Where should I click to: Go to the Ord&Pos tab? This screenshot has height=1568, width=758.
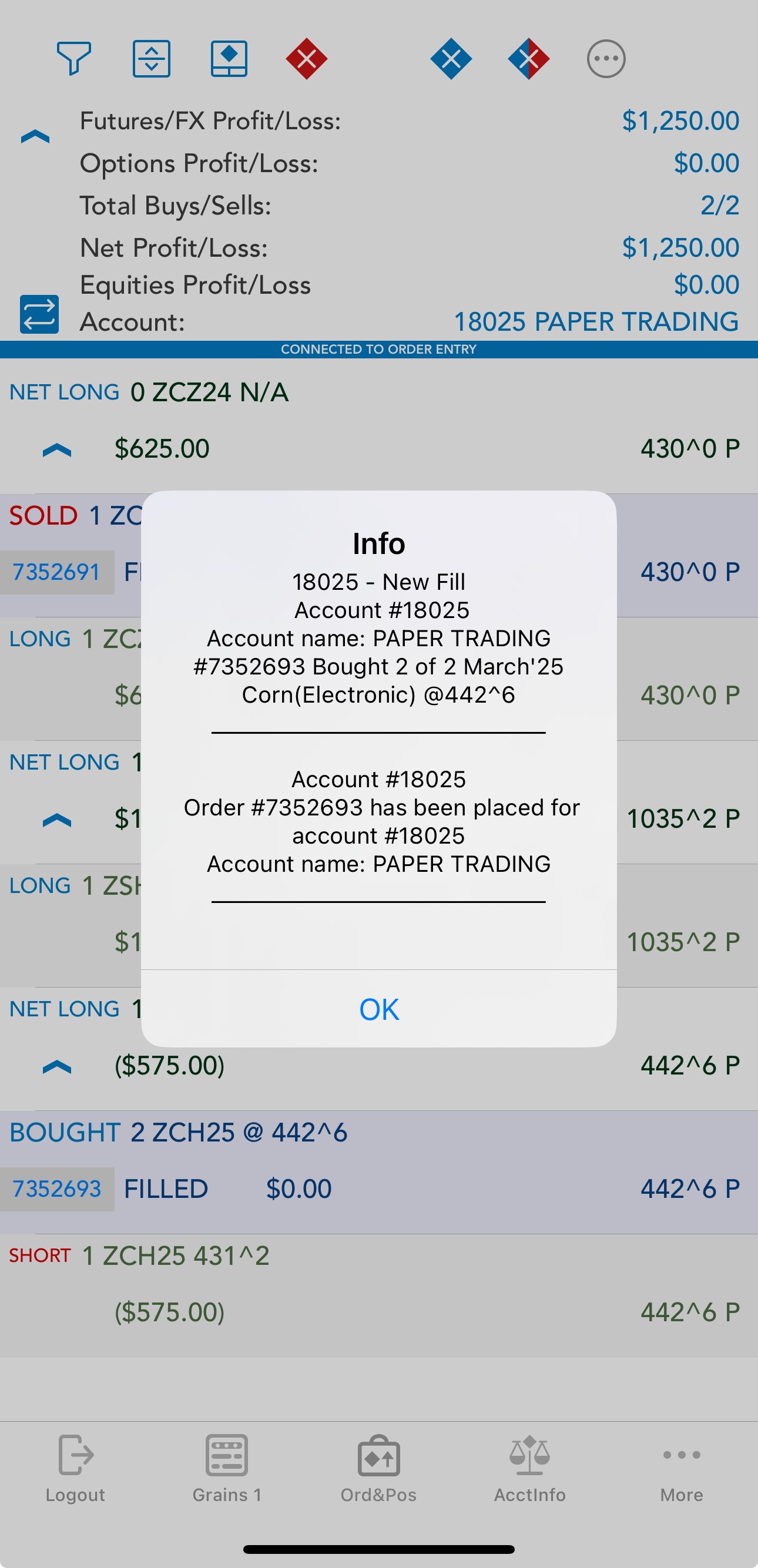coord(378,1468)
